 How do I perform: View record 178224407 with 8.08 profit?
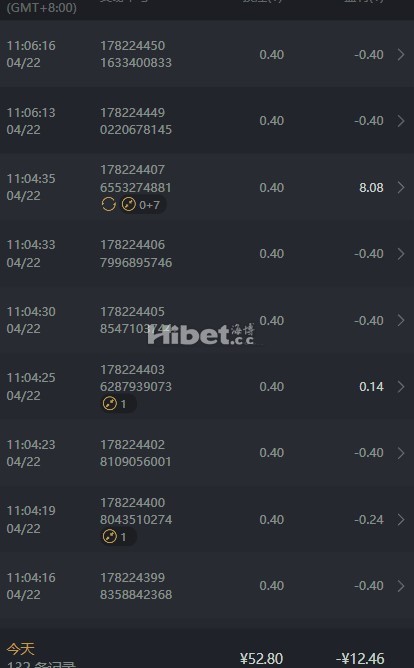point(207,187)
